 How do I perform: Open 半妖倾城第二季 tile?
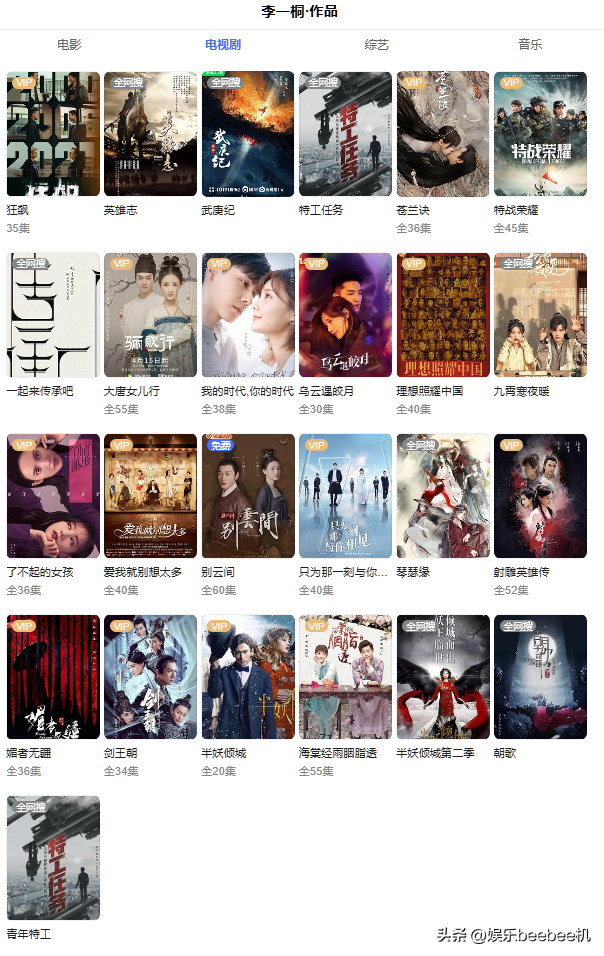coord(443,677)
